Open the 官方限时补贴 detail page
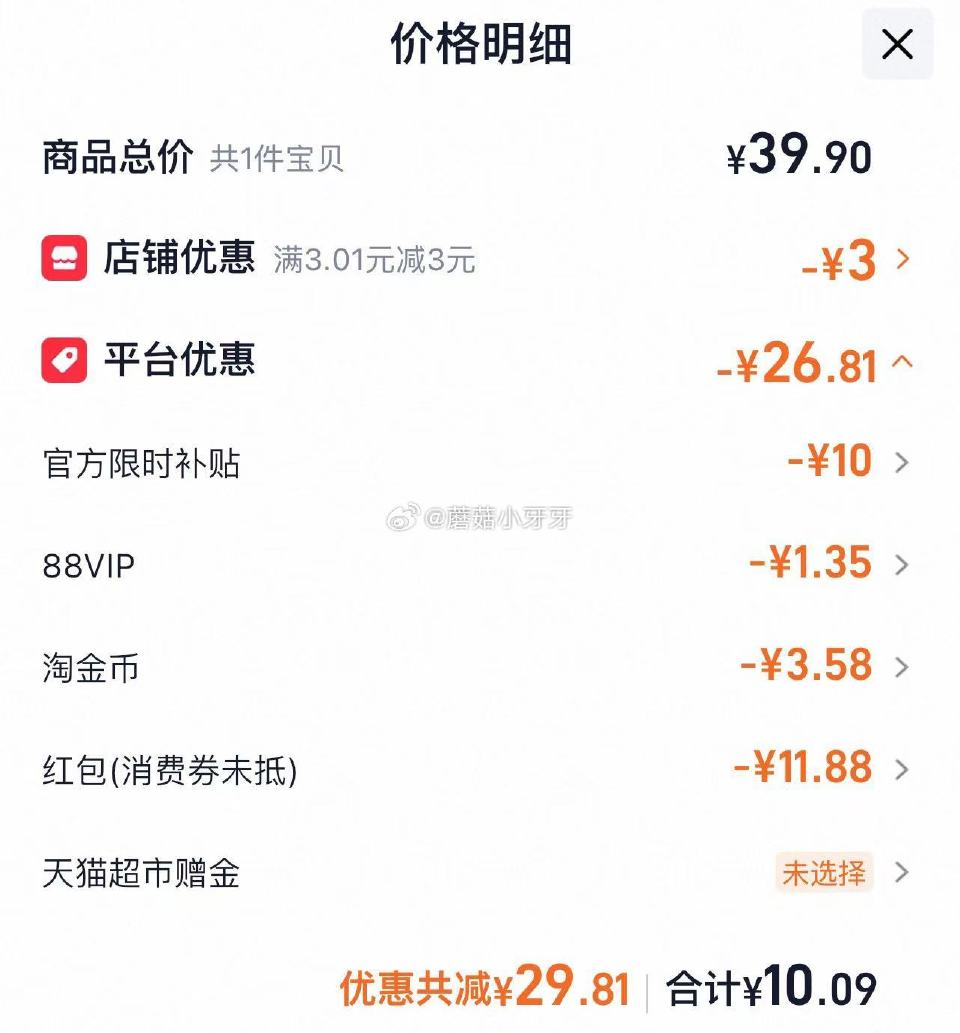 (902, 462)
